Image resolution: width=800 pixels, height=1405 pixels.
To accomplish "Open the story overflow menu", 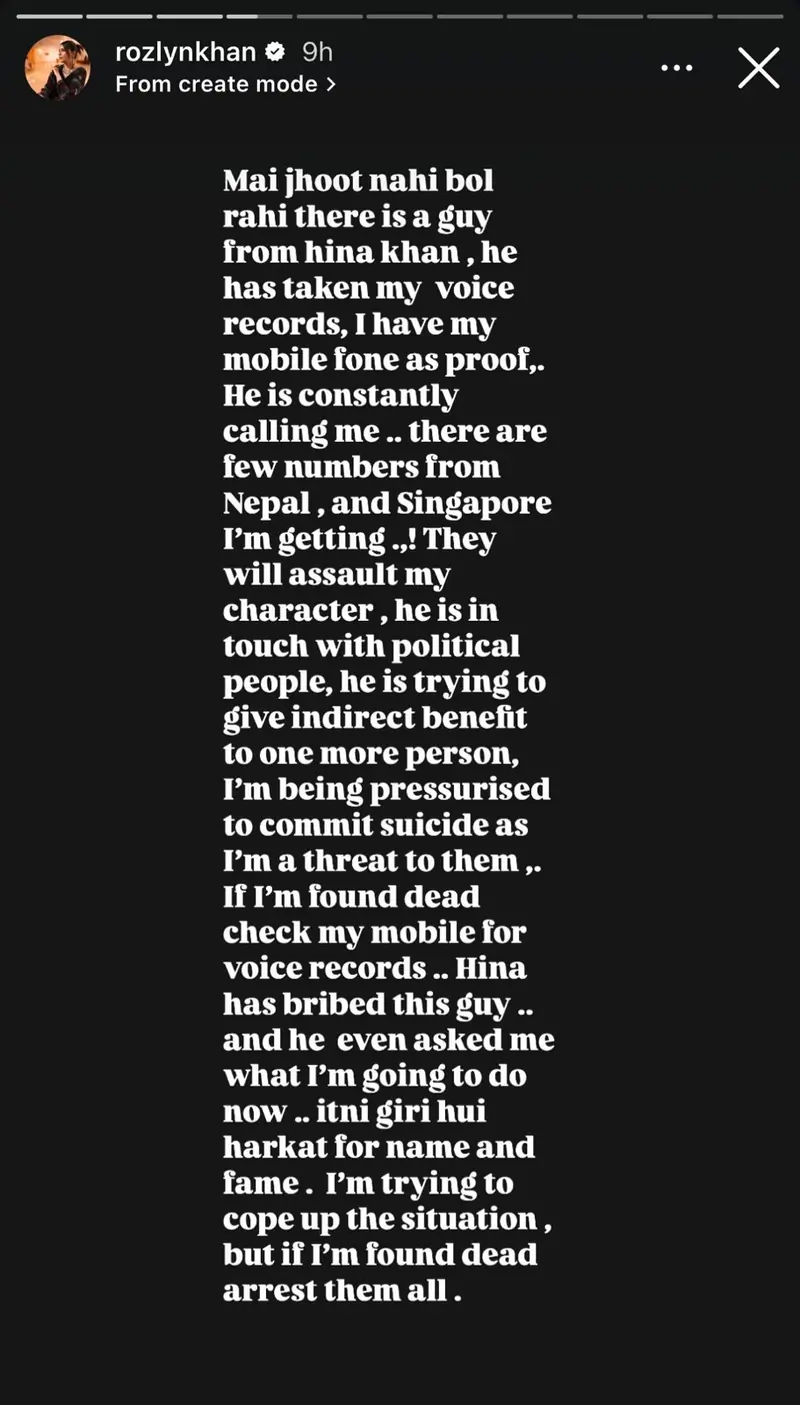I will coord(677,68).
